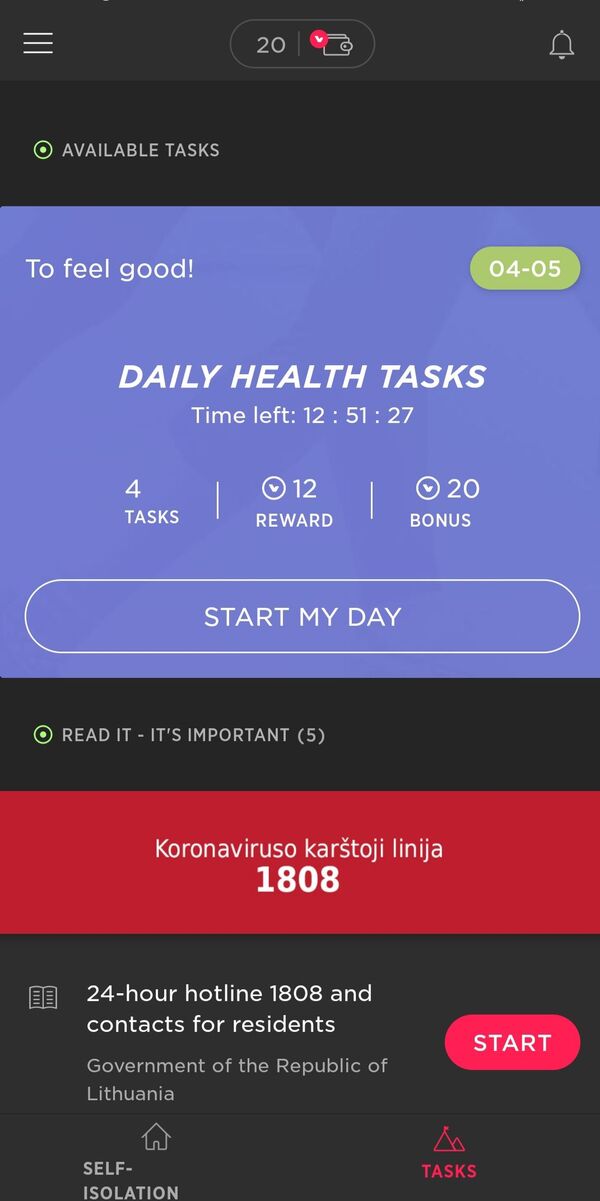The width and height of the screenshot is (600, 1201).
Task: Tap the Start My Day button
Action: (x=302, y=616)
